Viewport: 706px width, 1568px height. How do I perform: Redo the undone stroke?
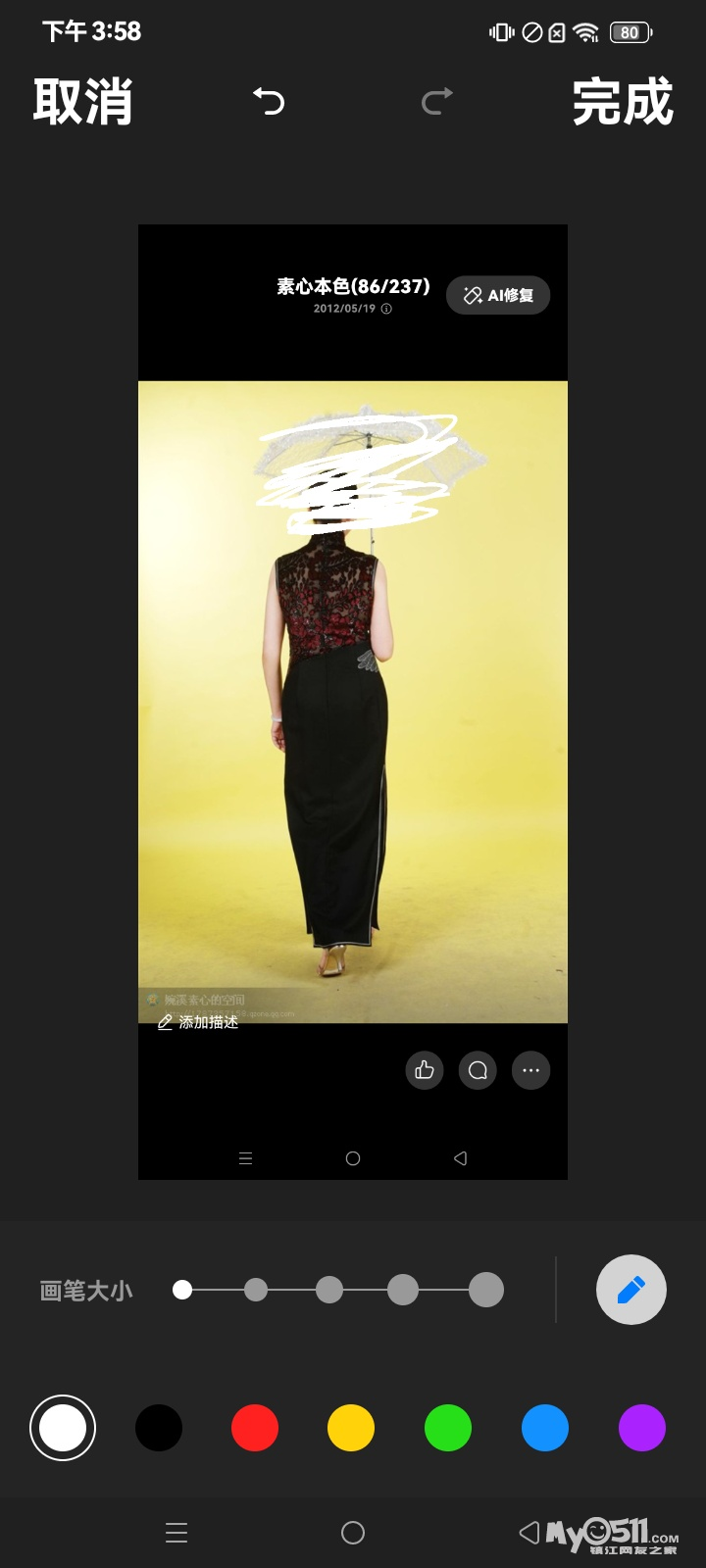(437, 100)
